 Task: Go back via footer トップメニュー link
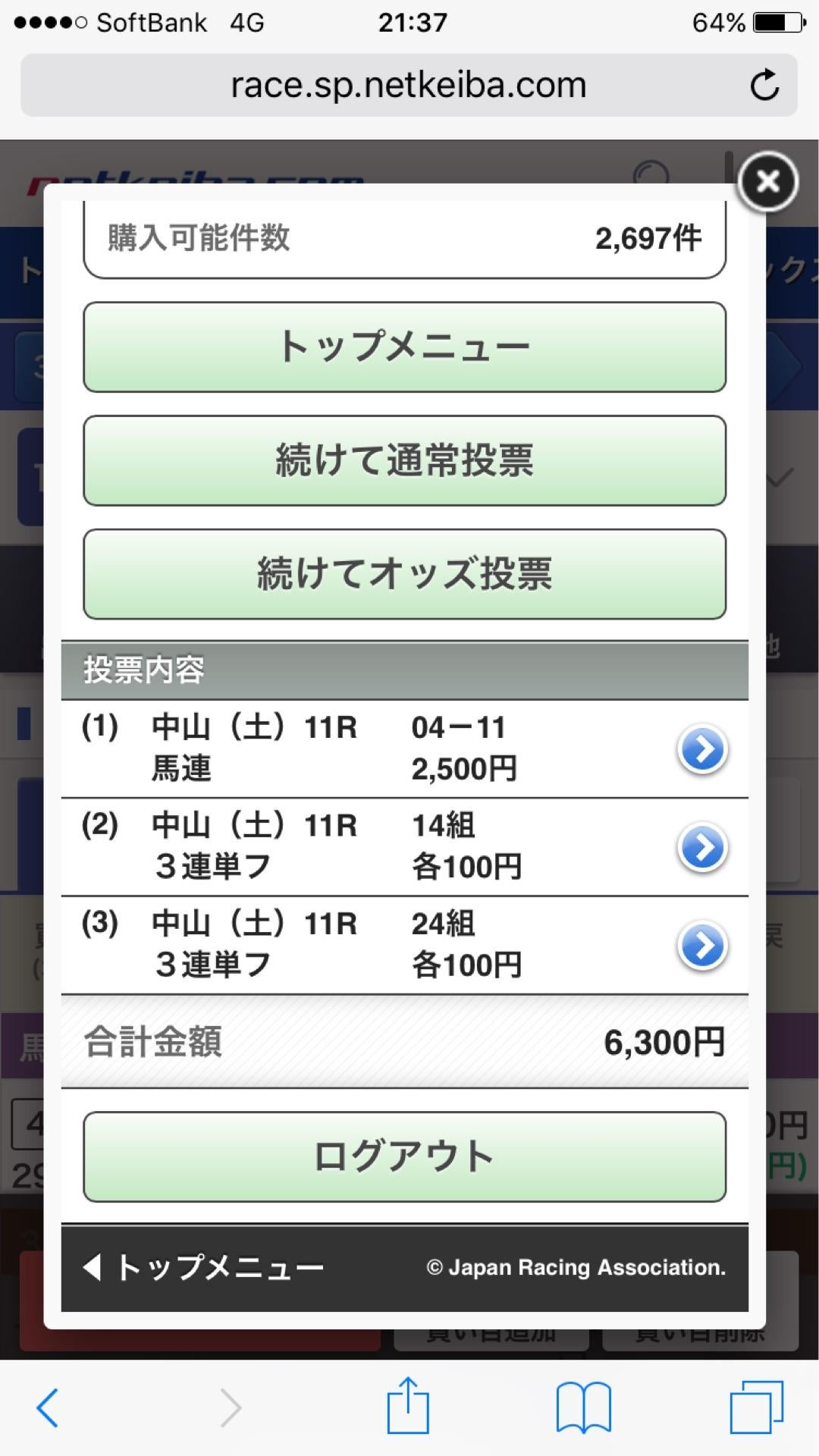(205, 1267)
